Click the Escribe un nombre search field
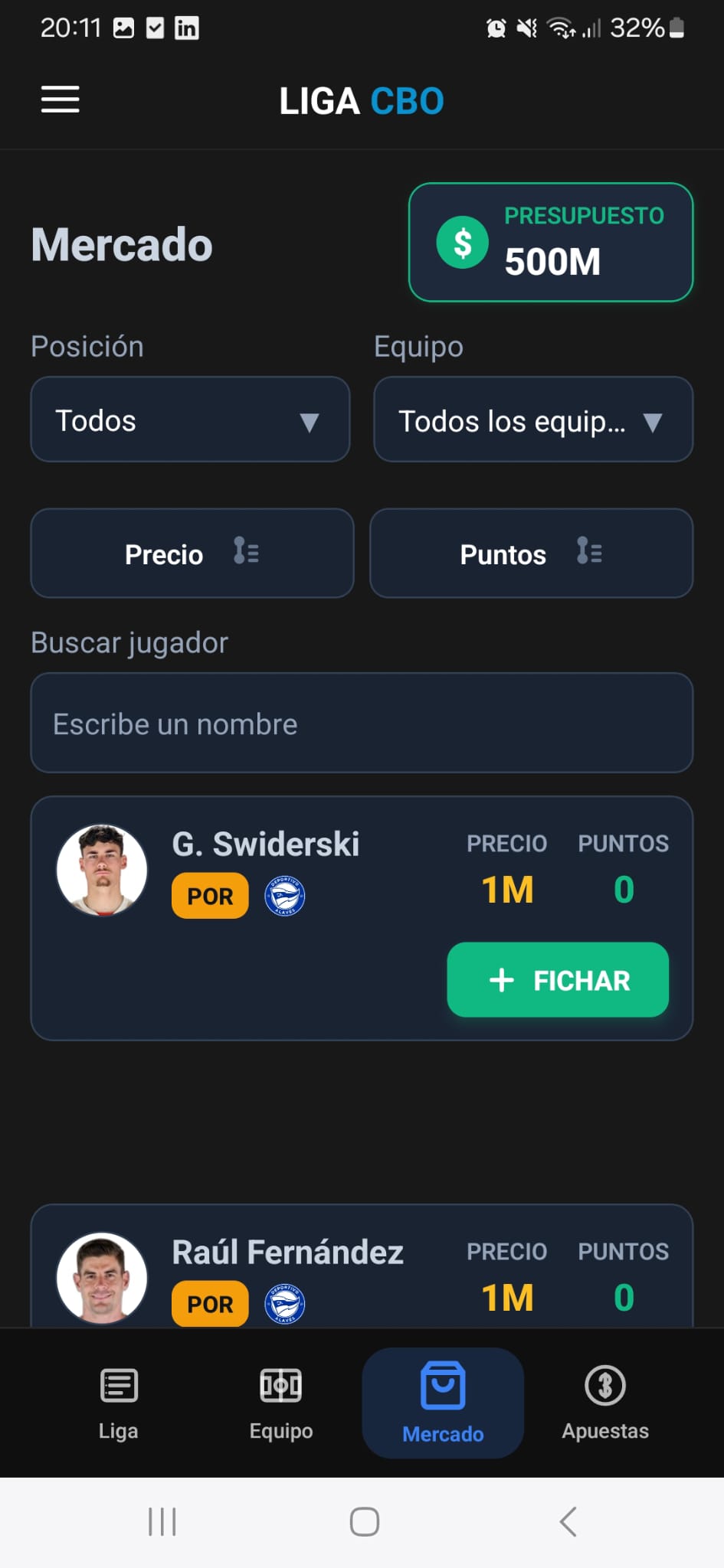The image size is (724, 1568). pyautogui.click(x=362, y=723)
